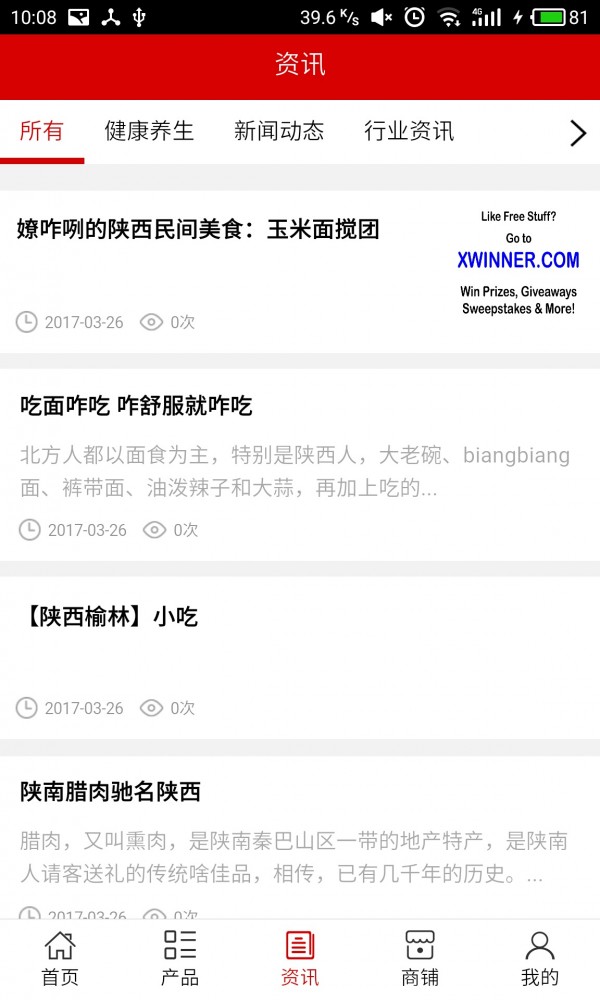The width and height of the screenshot is (600, 1000).
Task: Open the article about 玉米面搅团
Action: tap(198, 229)
